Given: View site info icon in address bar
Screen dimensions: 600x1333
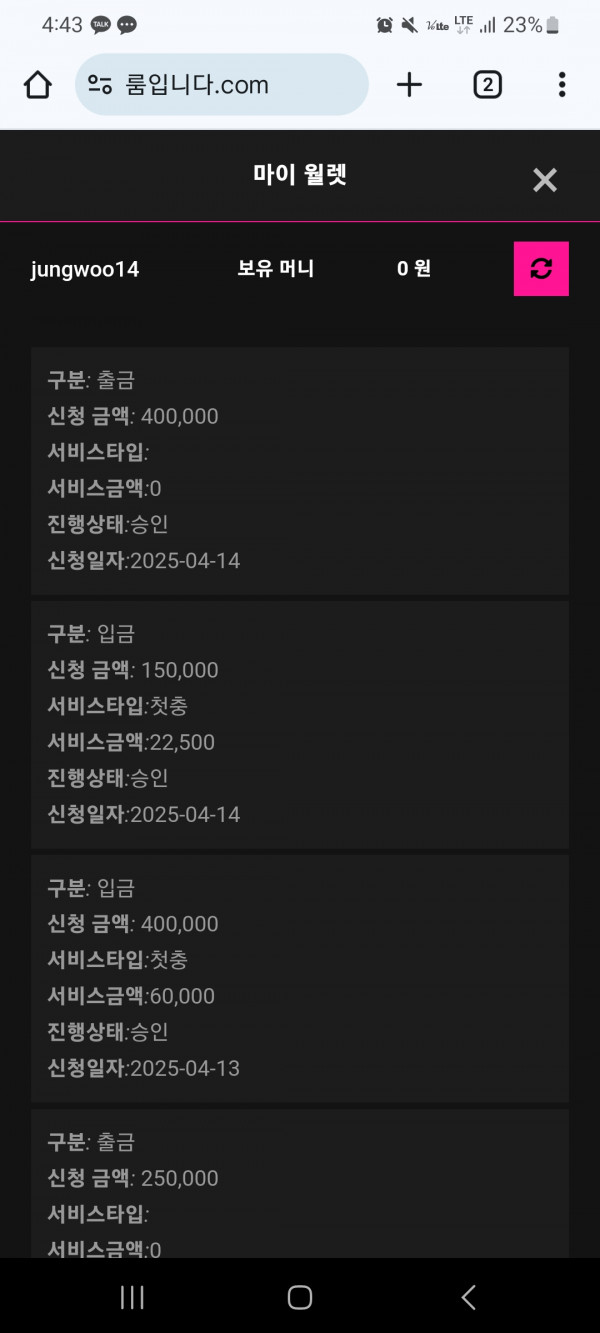Looking at the screenshot, I should click(x=99, y=85).
